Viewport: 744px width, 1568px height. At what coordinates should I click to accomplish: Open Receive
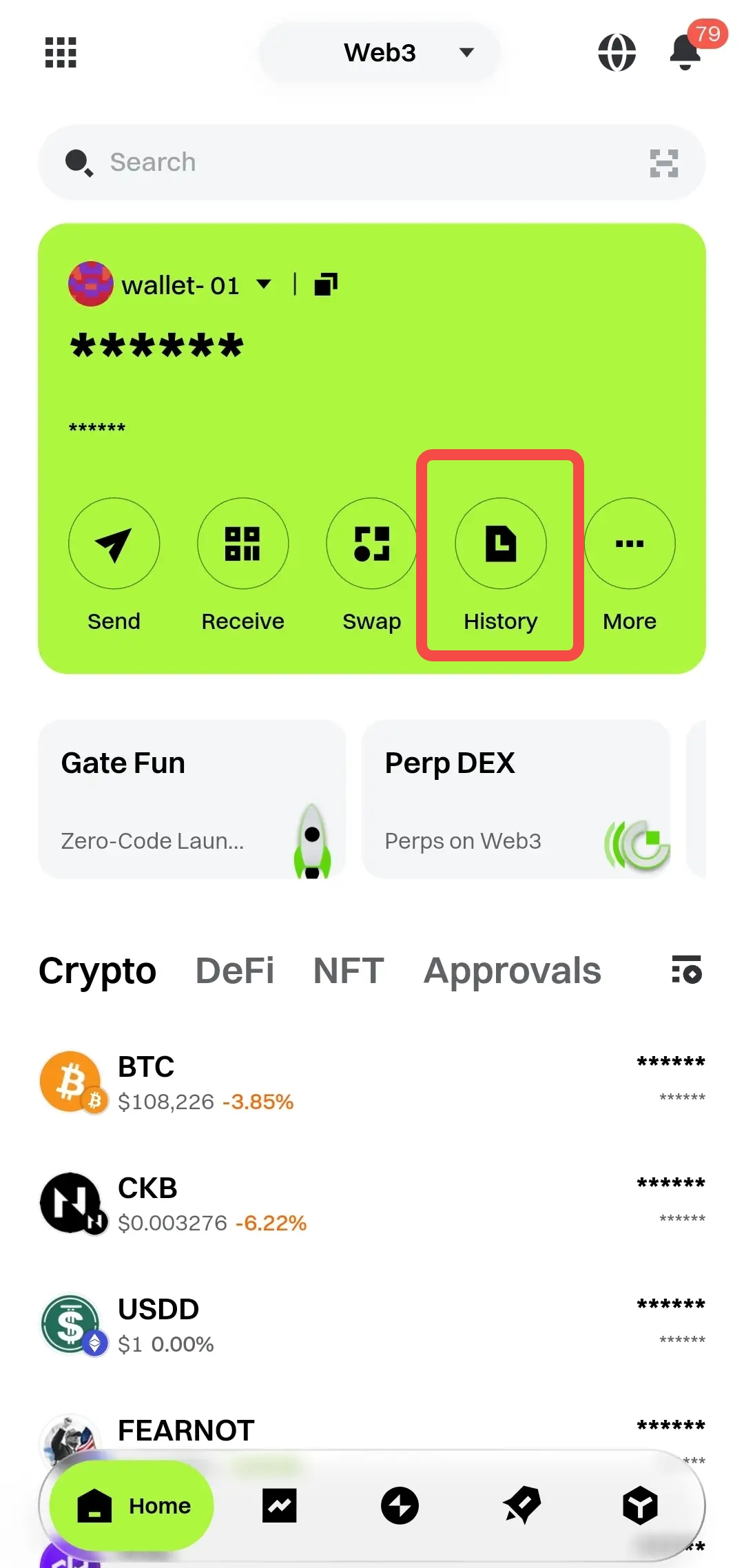pyautogui.click(x=242, y=544)
